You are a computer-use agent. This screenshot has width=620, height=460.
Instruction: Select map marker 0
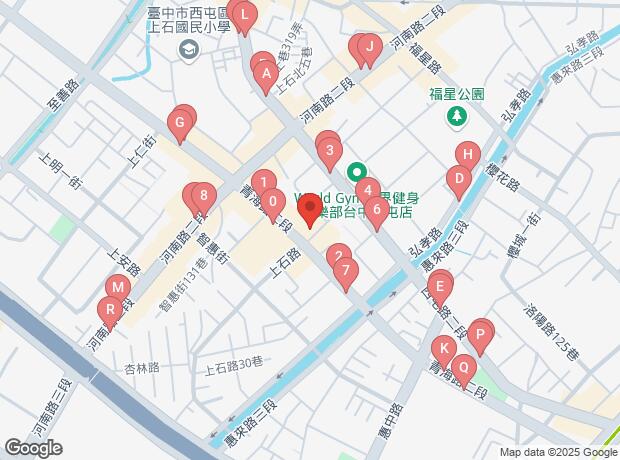[273, 199]
